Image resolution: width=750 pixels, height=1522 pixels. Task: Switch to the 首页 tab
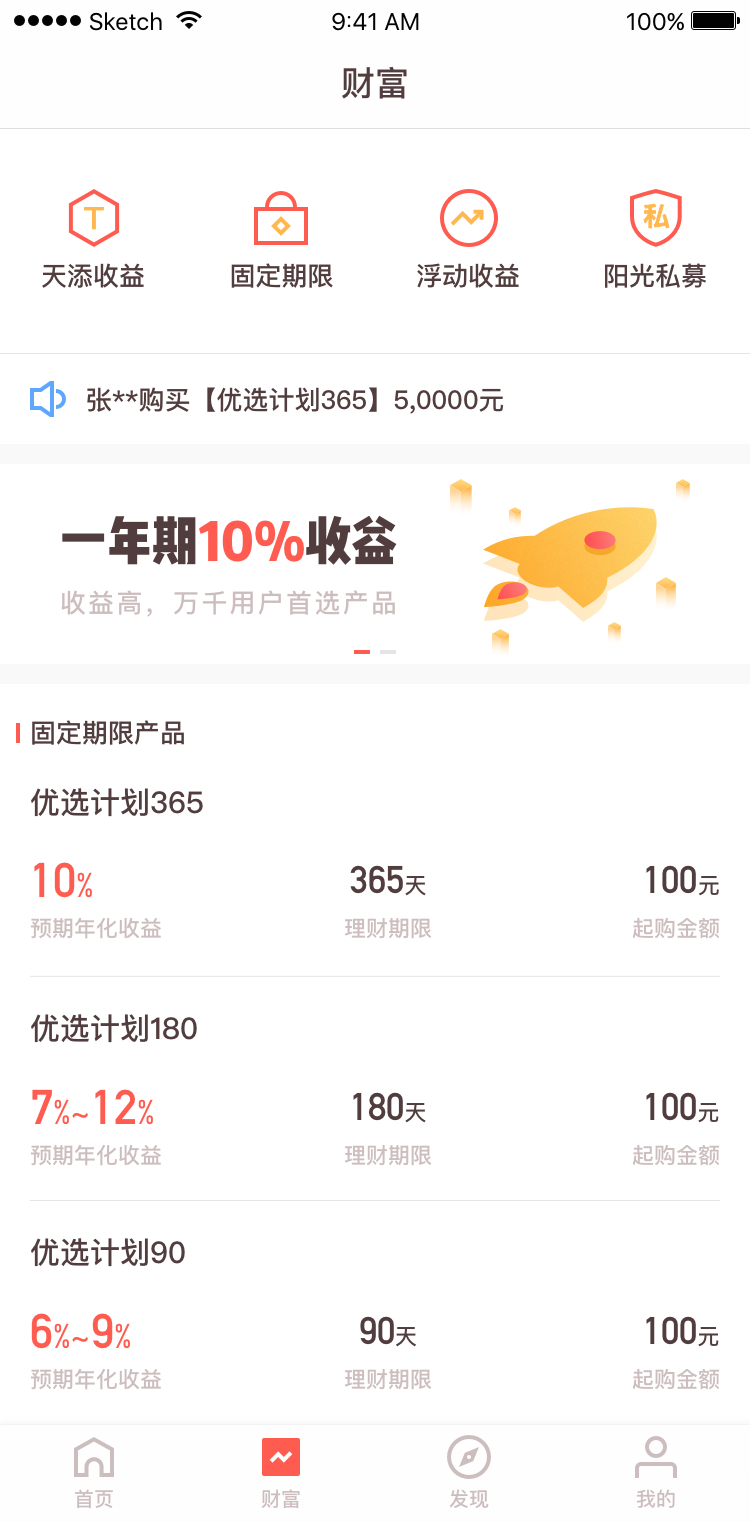coord(94,1473)
